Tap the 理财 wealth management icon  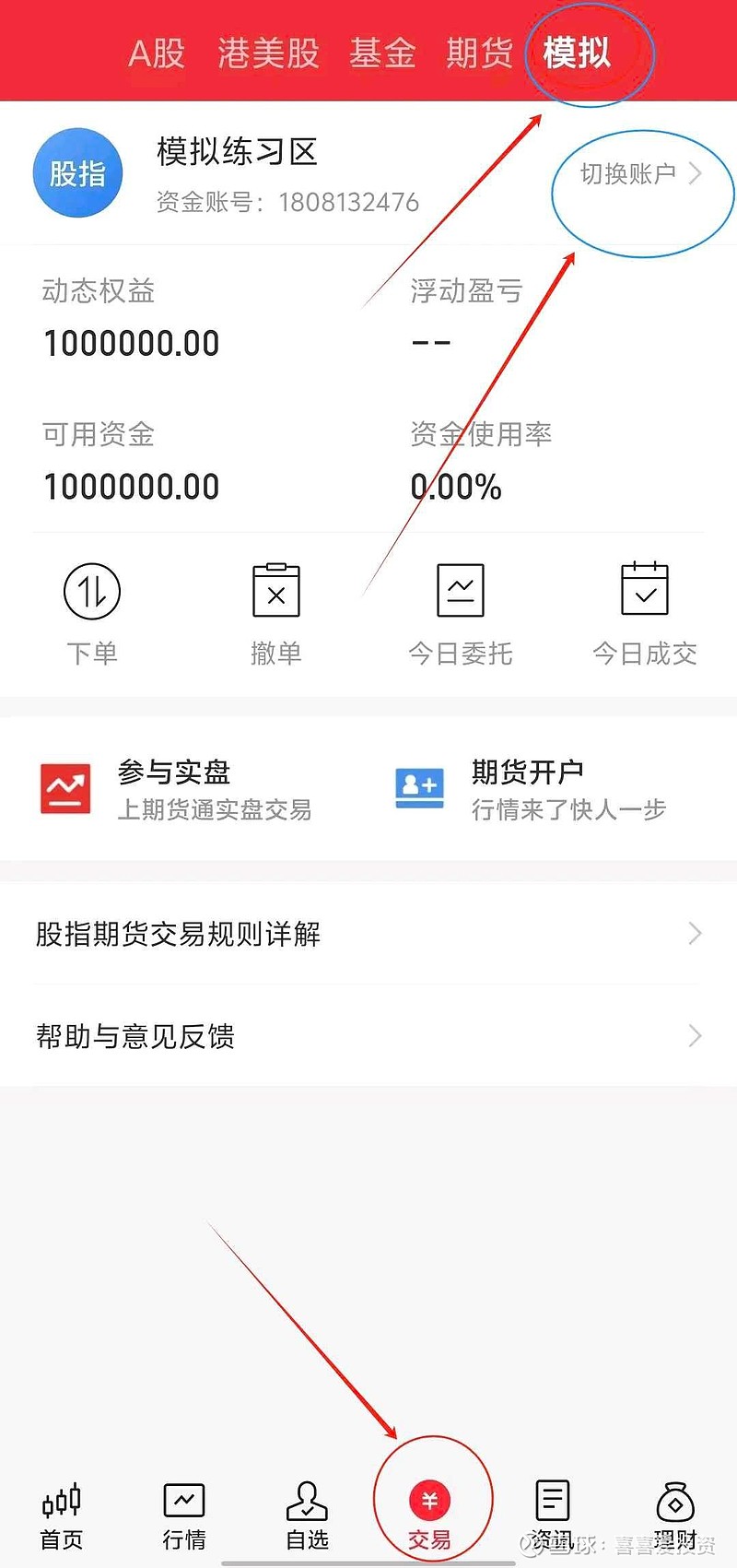tap(674, 1498)
